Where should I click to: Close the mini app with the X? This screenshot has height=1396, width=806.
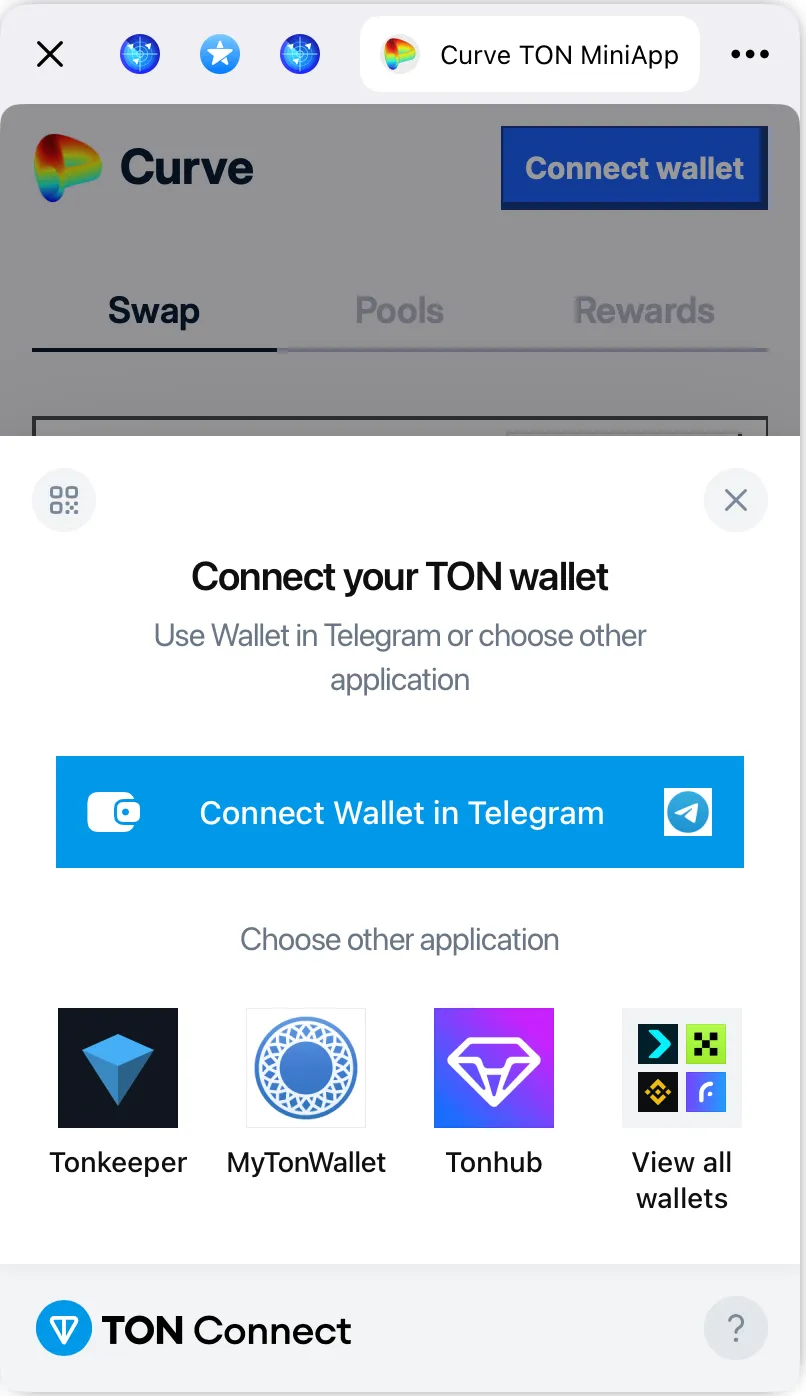(x=50, y=54)
